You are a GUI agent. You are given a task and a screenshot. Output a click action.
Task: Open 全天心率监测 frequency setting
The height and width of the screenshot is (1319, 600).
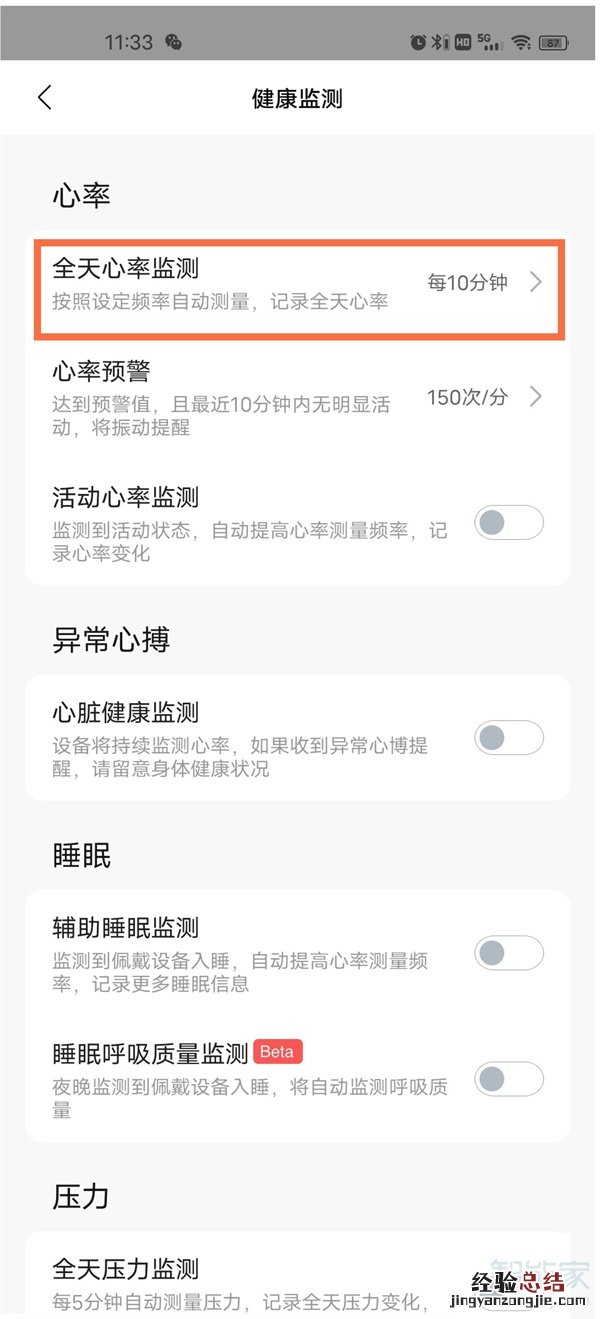pos(298,284)
